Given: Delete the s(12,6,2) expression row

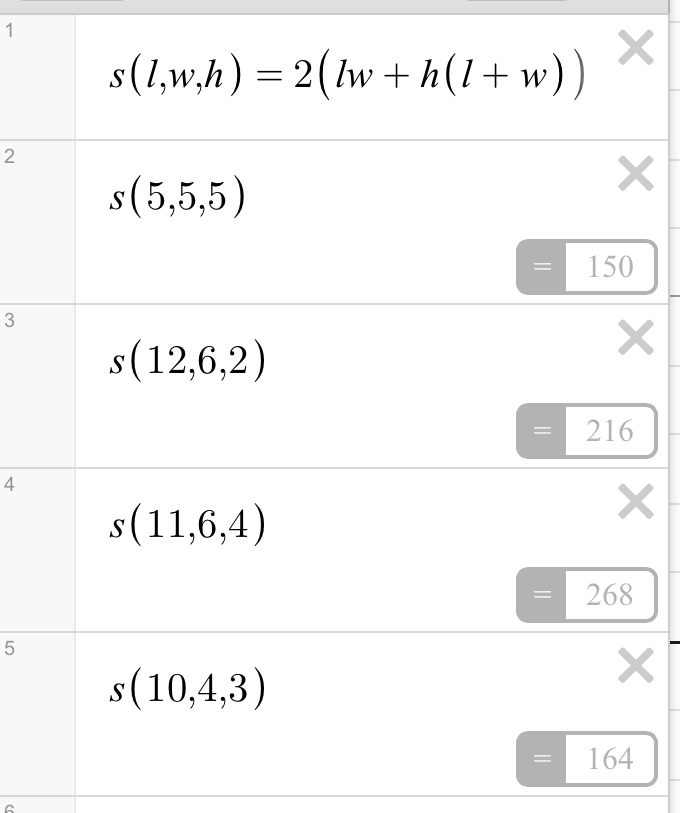Looking at the screenshot, I should pyautogui.click(x=636, y=340).
